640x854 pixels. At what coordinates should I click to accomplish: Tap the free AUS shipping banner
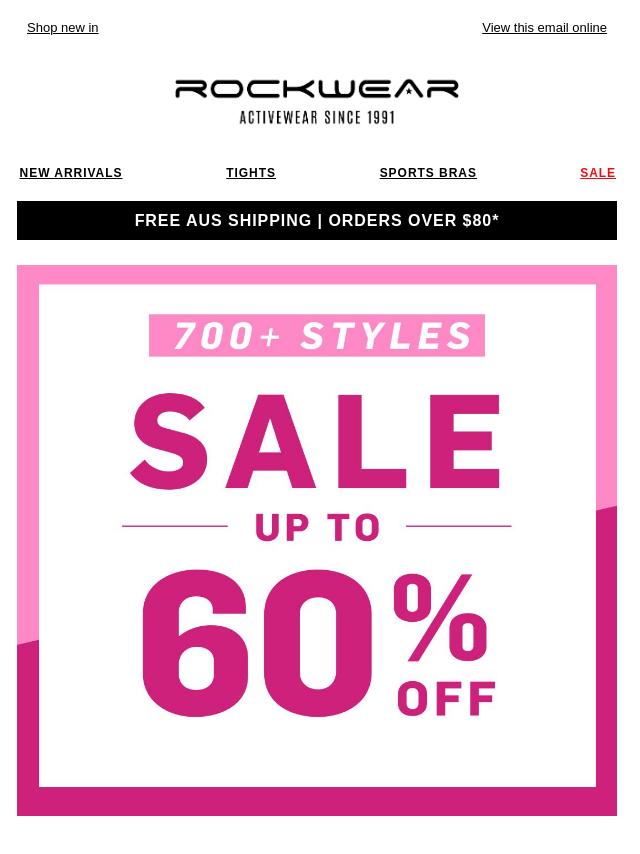pos(316,220)
